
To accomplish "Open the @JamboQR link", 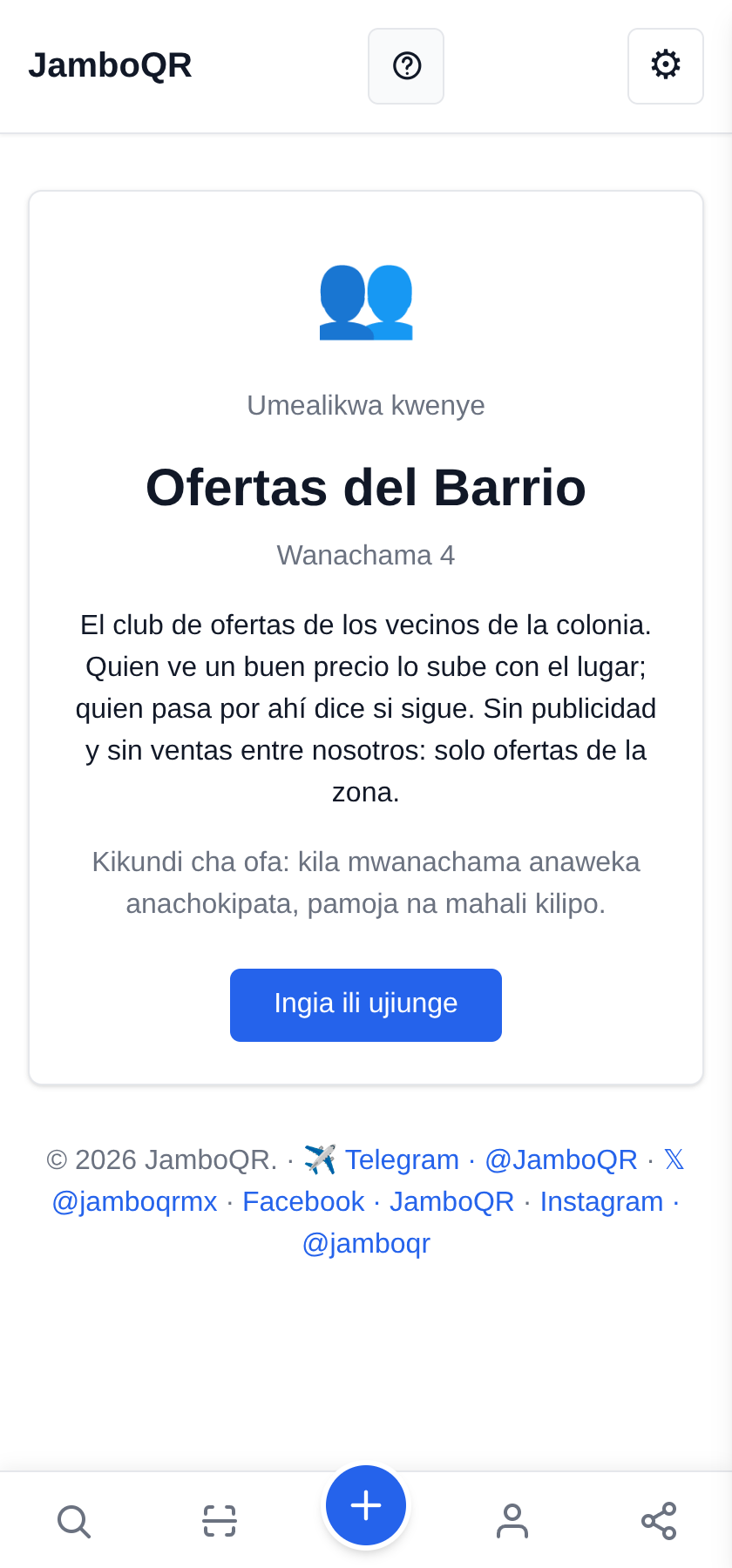I will coord(561,1159).
